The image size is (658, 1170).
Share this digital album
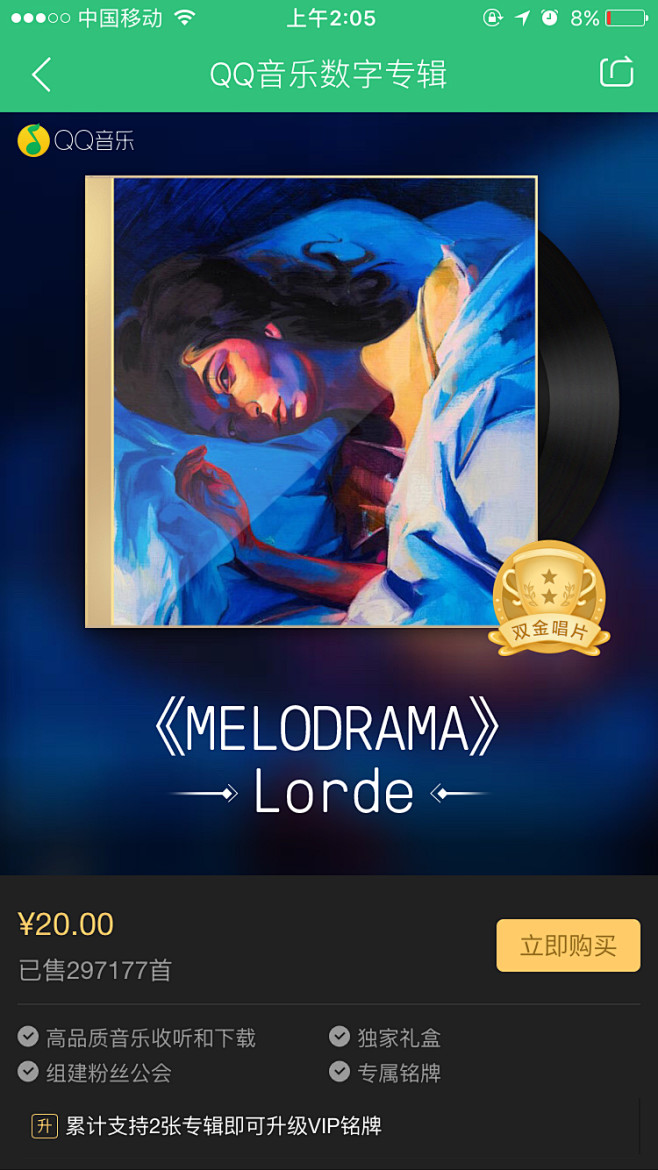[x=616, y=73]
